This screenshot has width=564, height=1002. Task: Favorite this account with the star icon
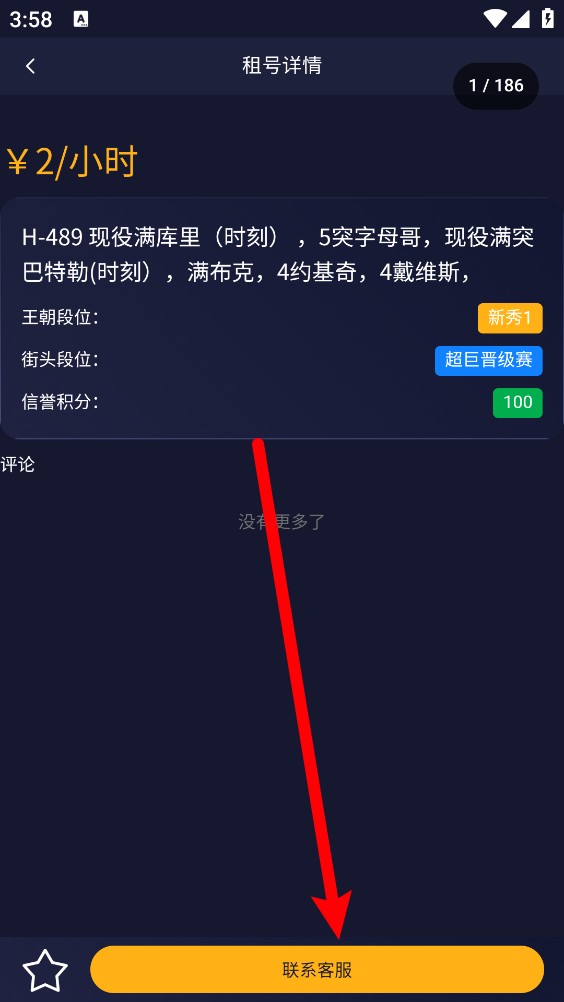click(x=45, y=971)
